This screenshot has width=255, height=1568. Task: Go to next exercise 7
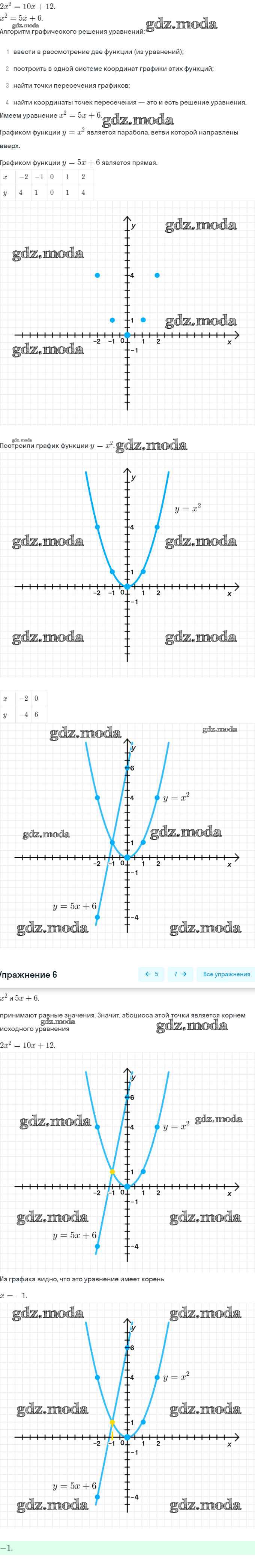click(x=180, y=974)
